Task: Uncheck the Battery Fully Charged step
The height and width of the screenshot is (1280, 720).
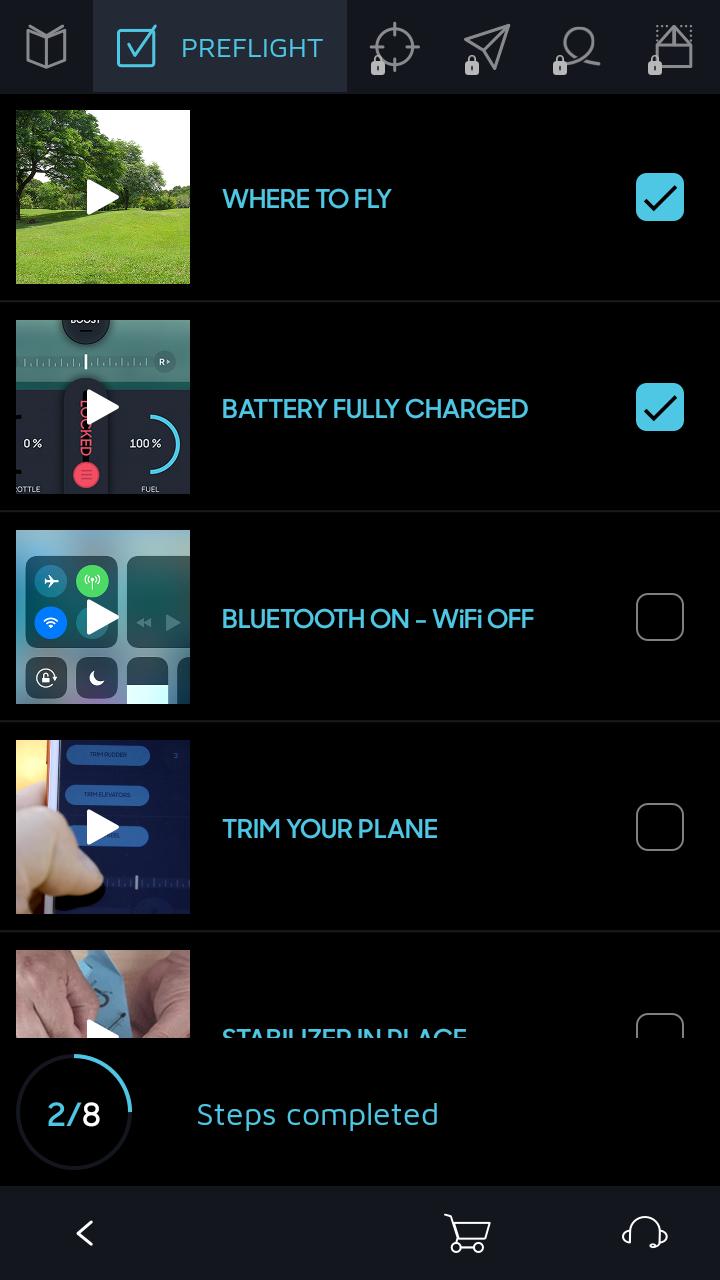Action: [x=660, y=407]
